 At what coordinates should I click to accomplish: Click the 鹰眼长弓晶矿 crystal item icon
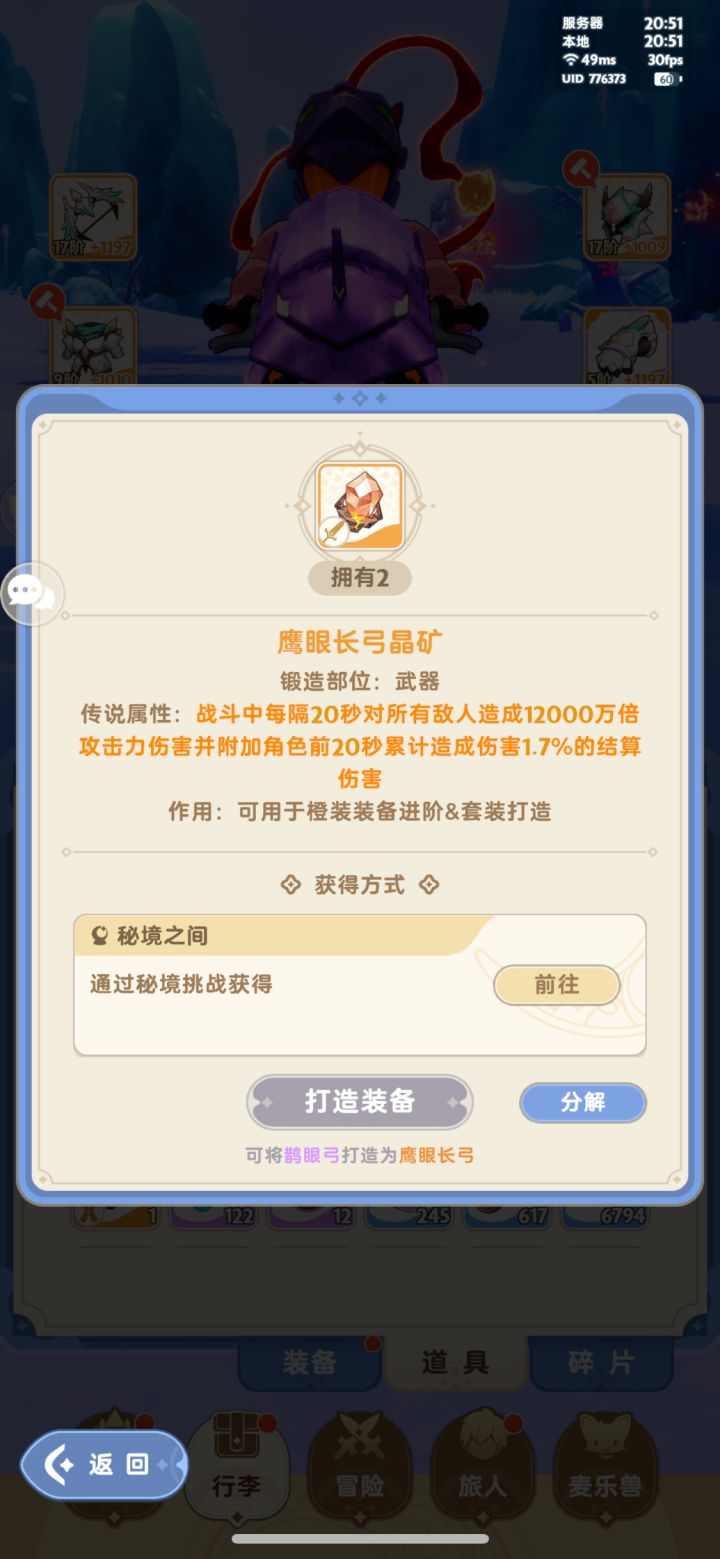click(x=359, y=503)
